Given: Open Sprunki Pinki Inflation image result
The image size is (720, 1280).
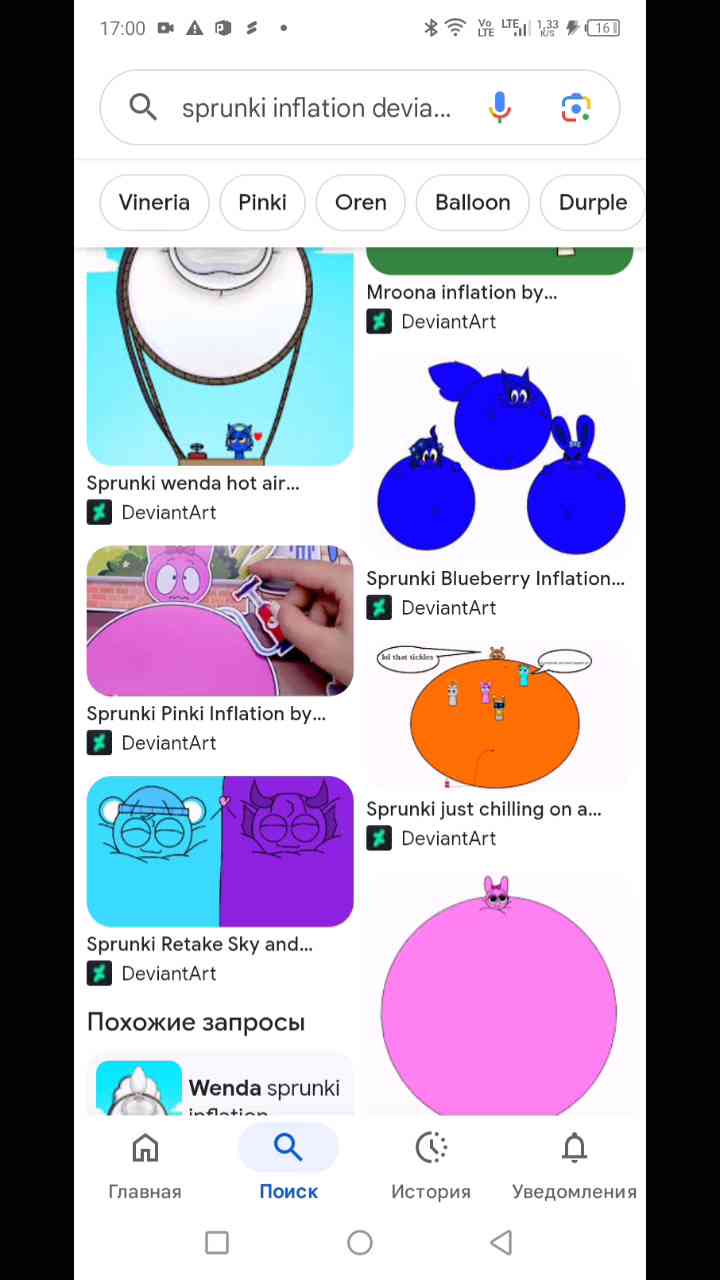Looking at the screenshot, I should tap(220, 622).
